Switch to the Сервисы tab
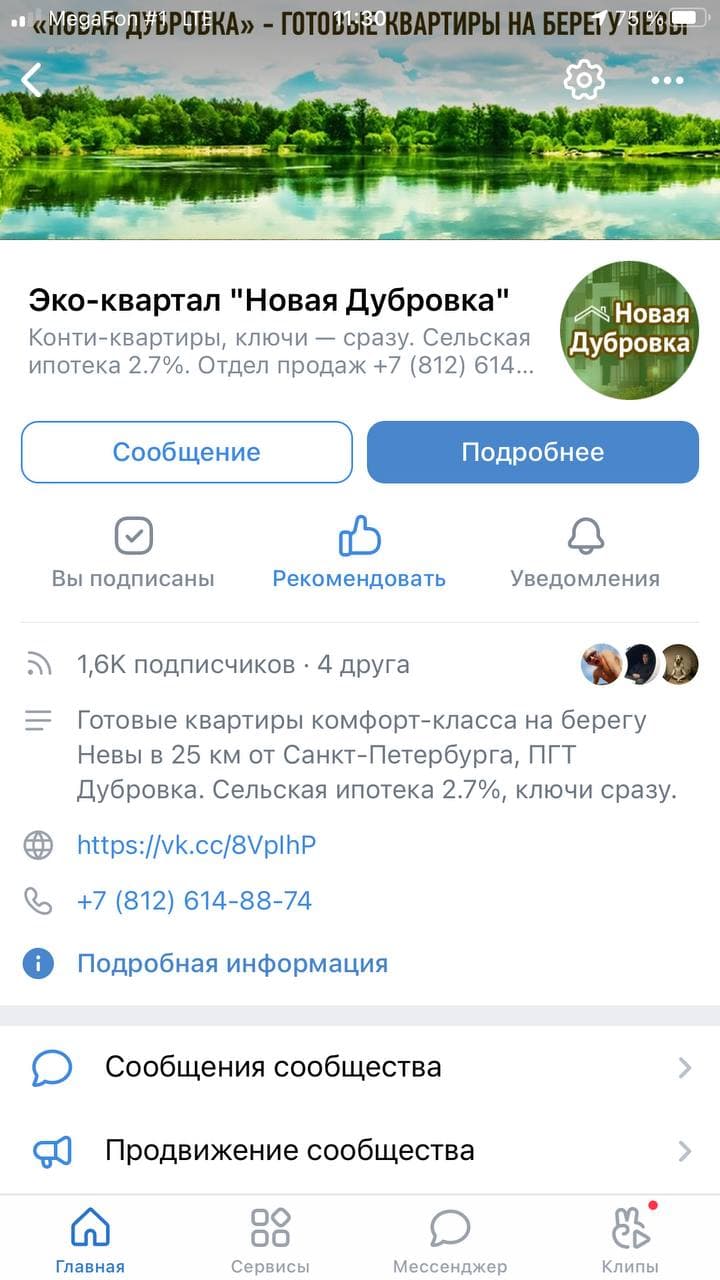The width and height of the screenshot is (720, 1280). [270, 1240]
